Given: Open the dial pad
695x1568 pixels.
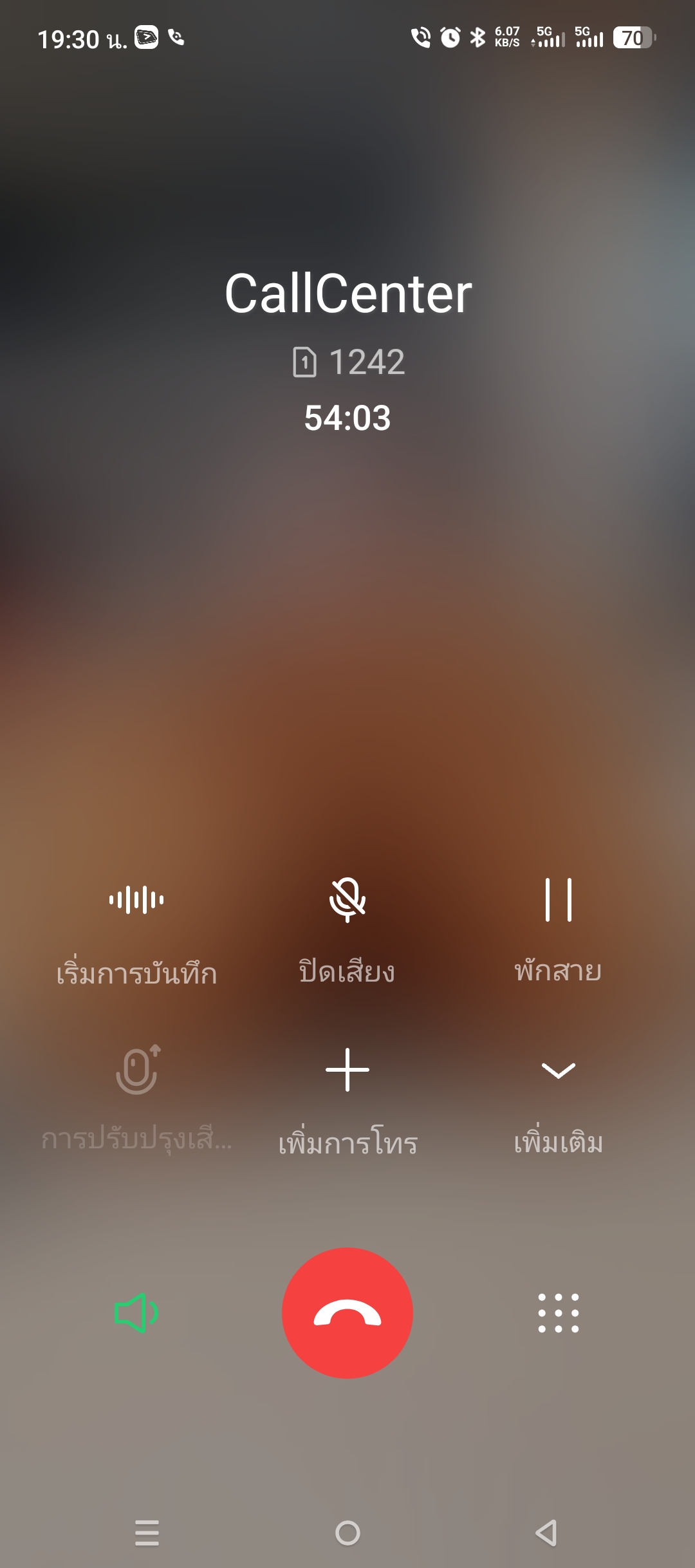Looking at the screenshot, I should [558, 1313].
